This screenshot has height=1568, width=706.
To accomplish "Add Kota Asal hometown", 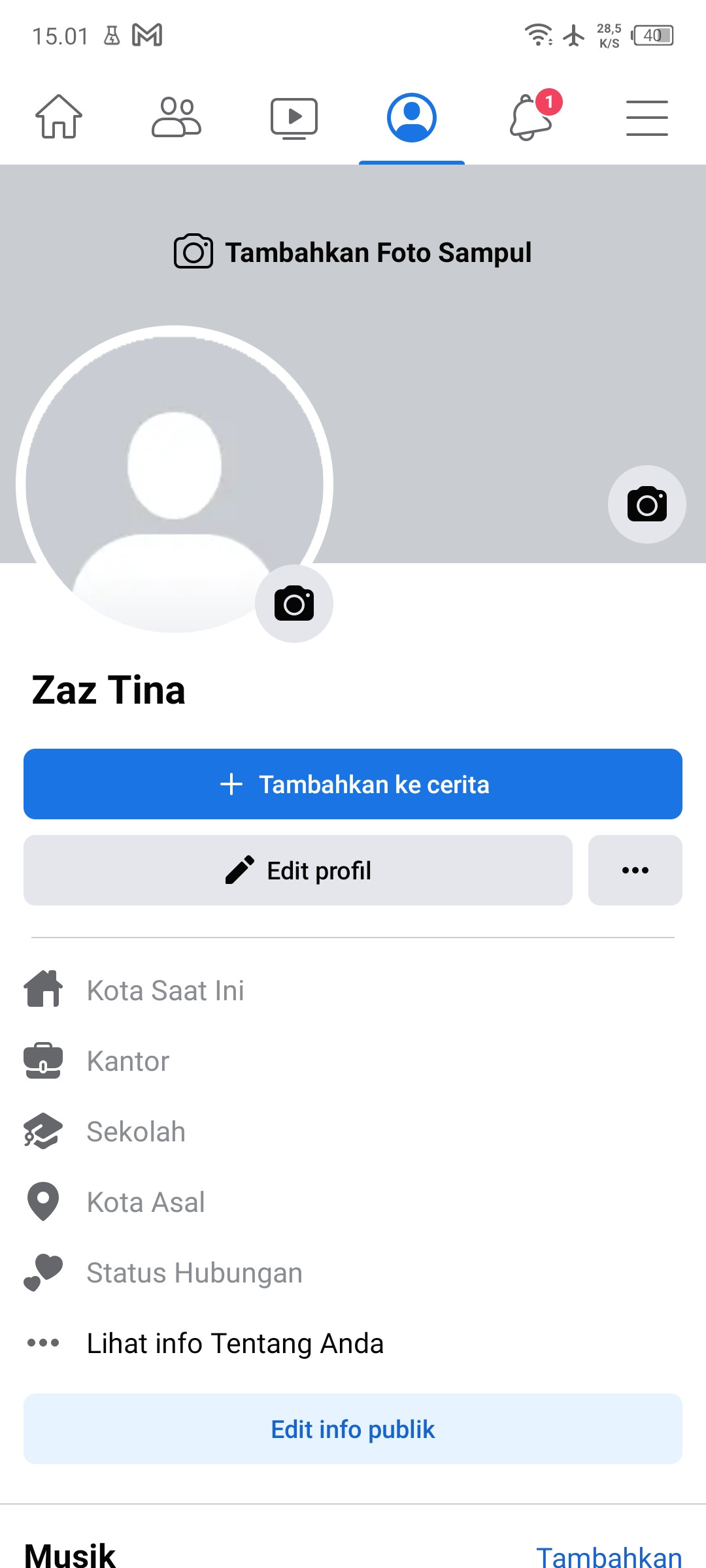I will click(x=146, y=1202).
